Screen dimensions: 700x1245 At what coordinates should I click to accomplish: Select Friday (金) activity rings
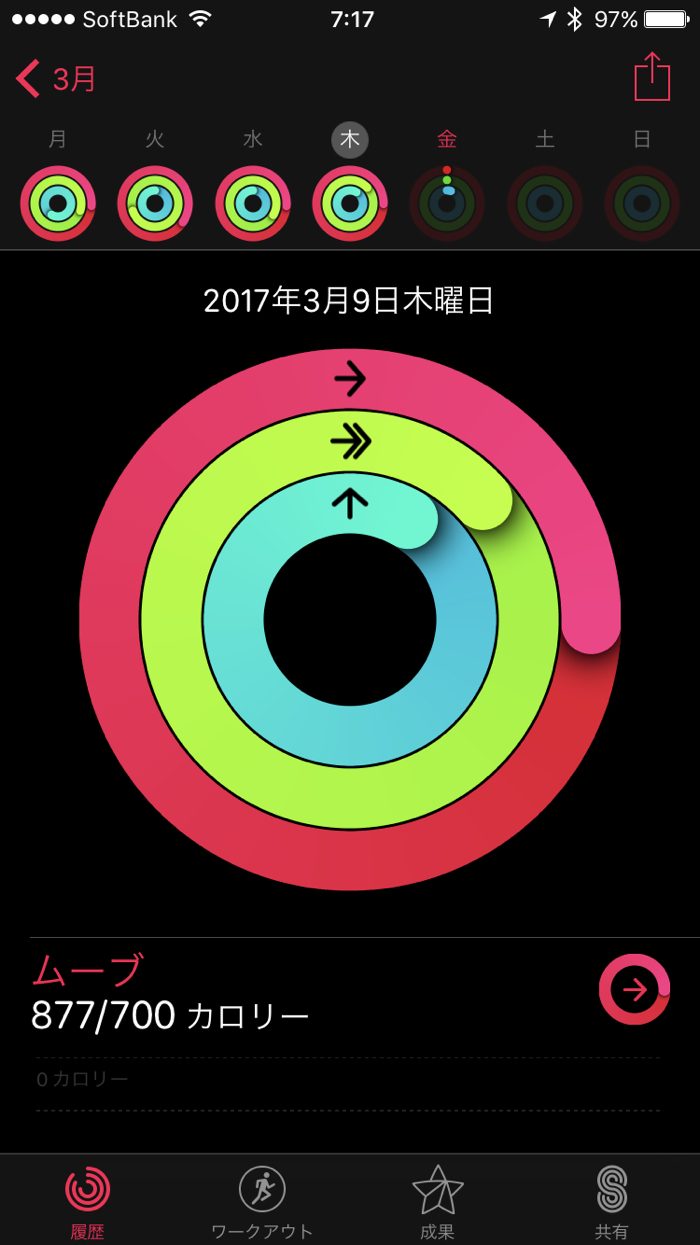tap(447, 203)
